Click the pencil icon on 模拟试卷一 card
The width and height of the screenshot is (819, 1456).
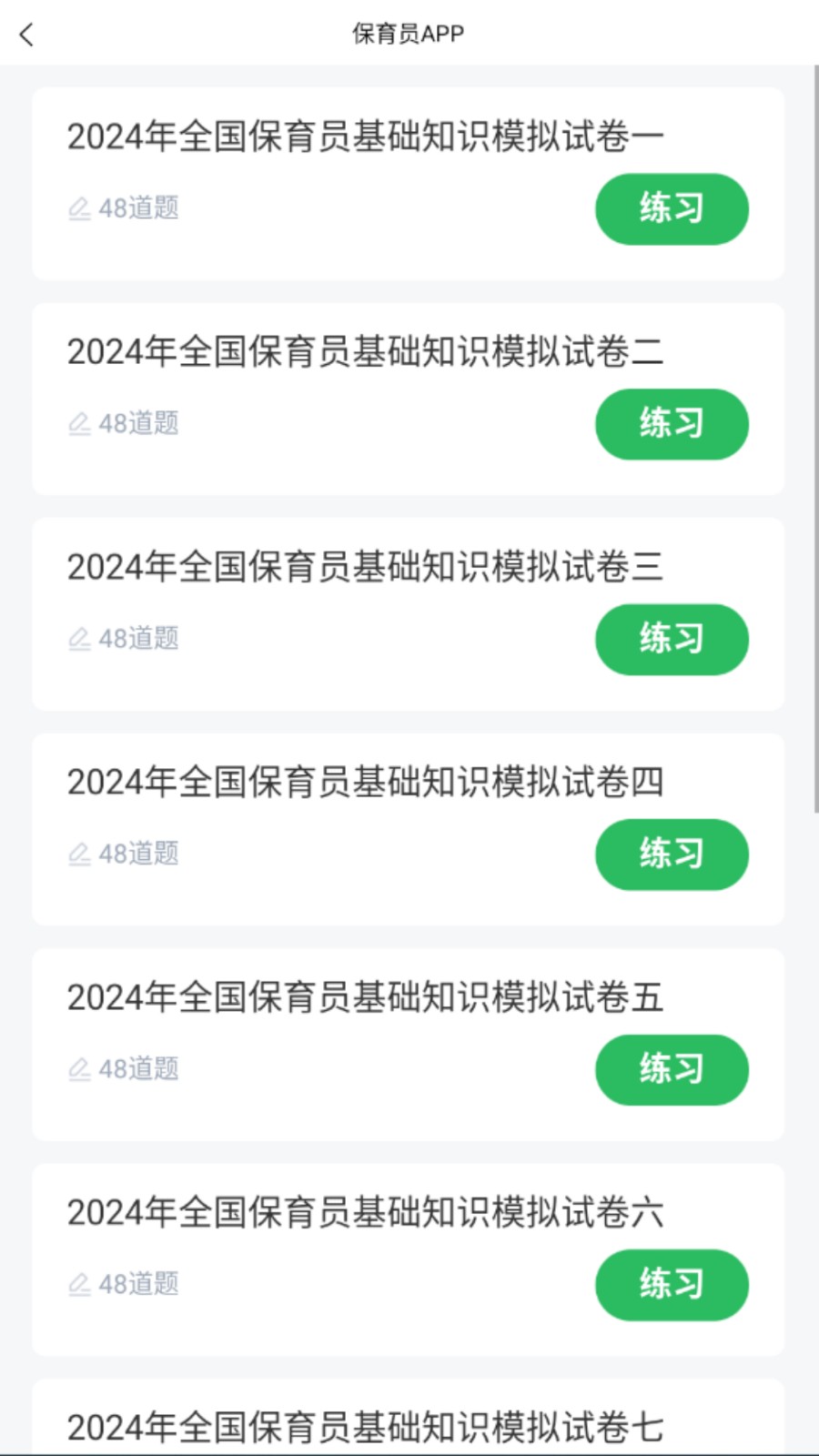(79, 207)
